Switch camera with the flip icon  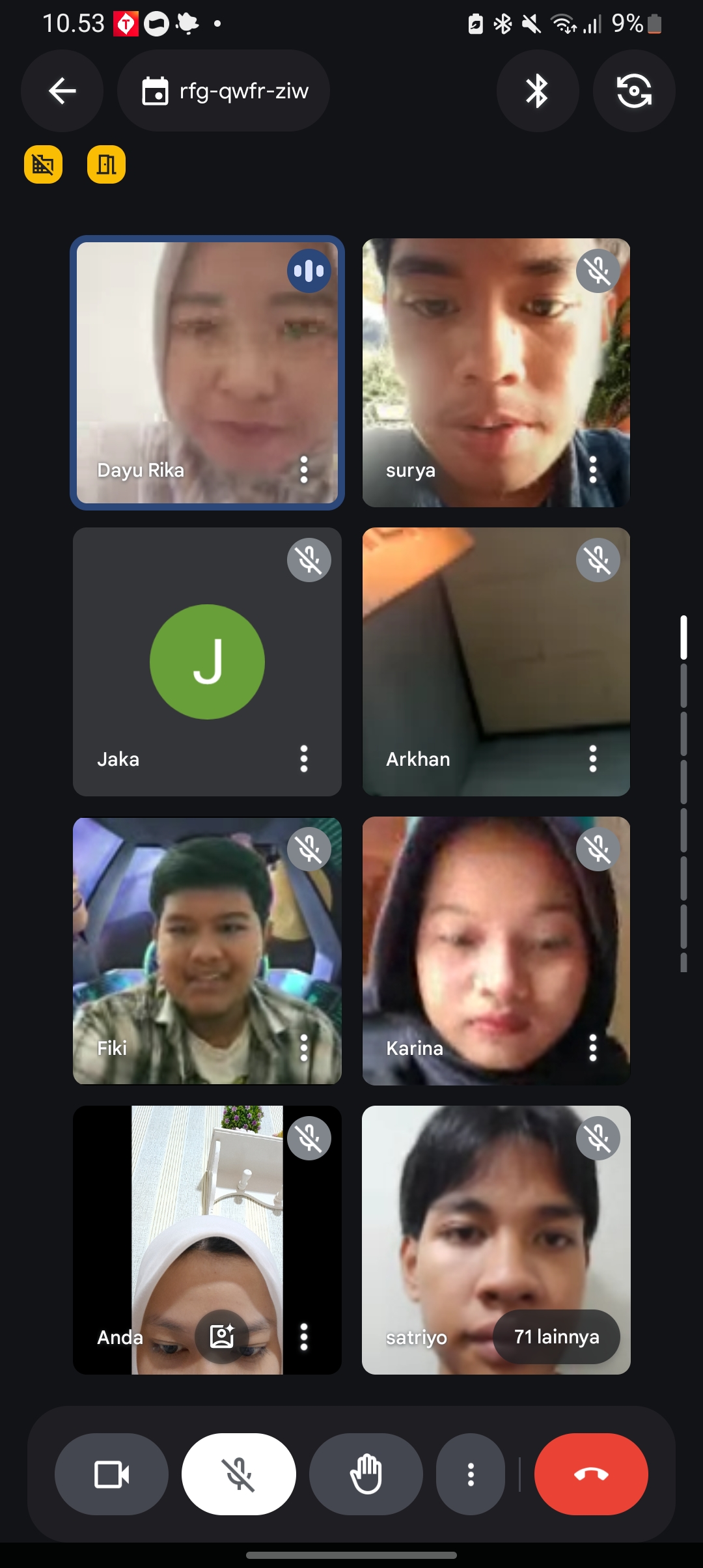coord(633,91)
